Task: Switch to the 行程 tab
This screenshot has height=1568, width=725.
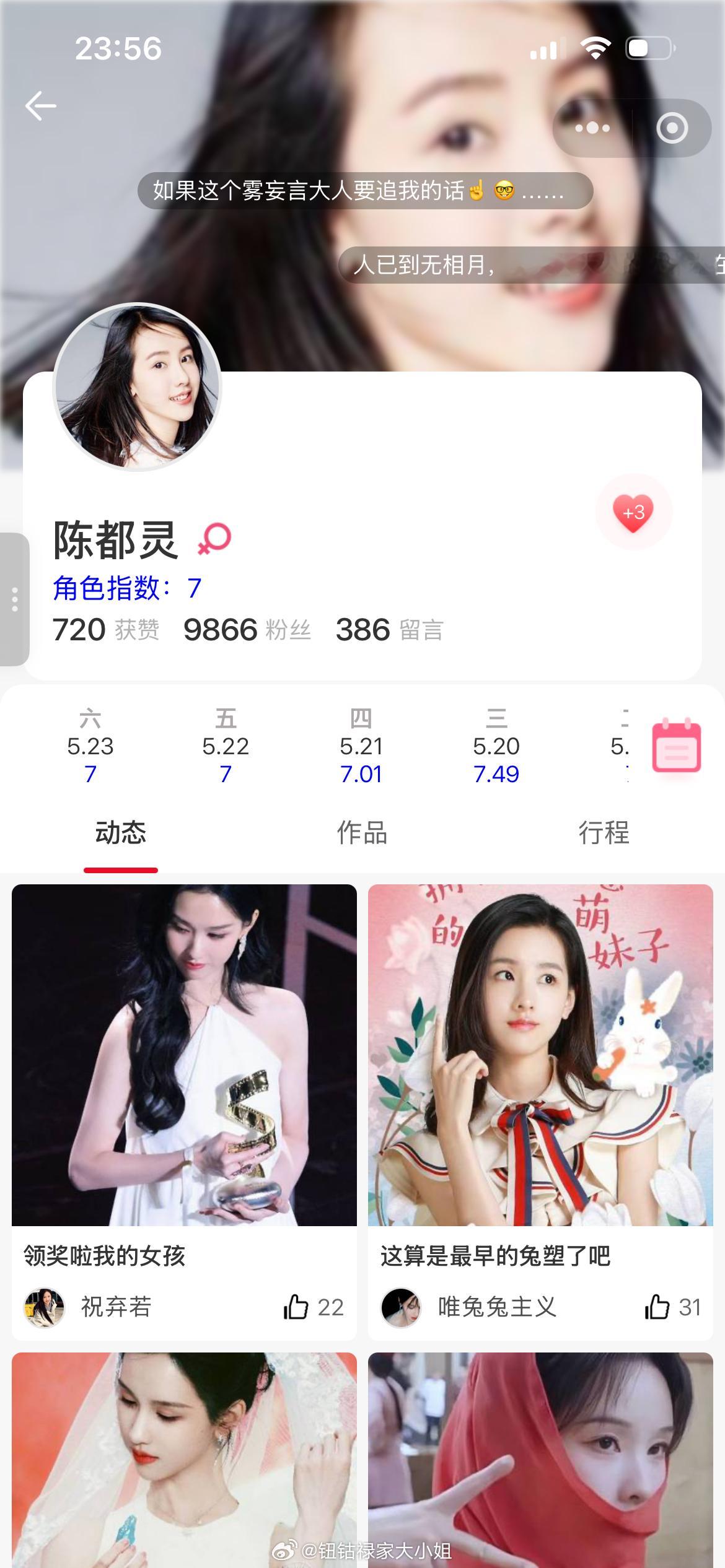Action: click(604, 833)
